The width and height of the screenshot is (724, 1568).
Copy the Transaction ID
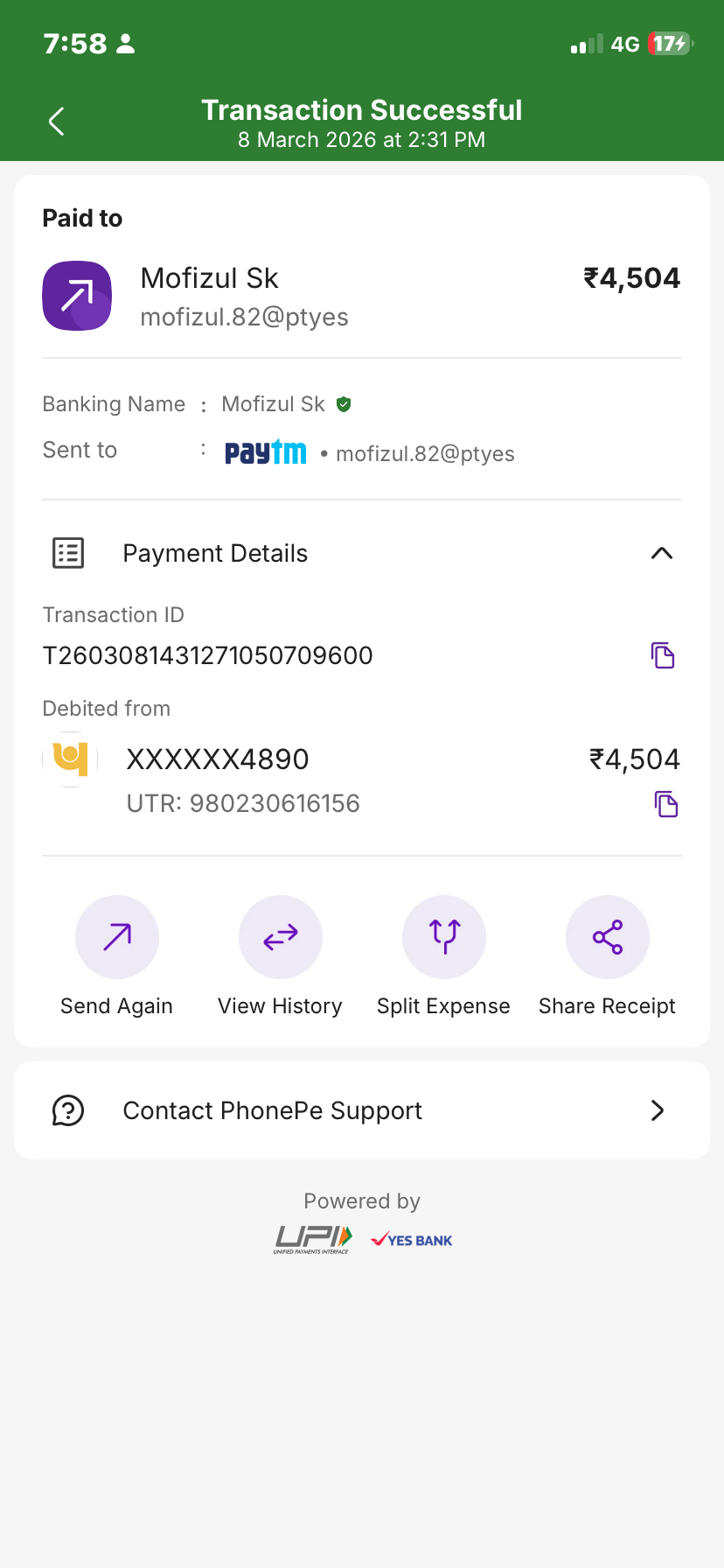point(663,655)
